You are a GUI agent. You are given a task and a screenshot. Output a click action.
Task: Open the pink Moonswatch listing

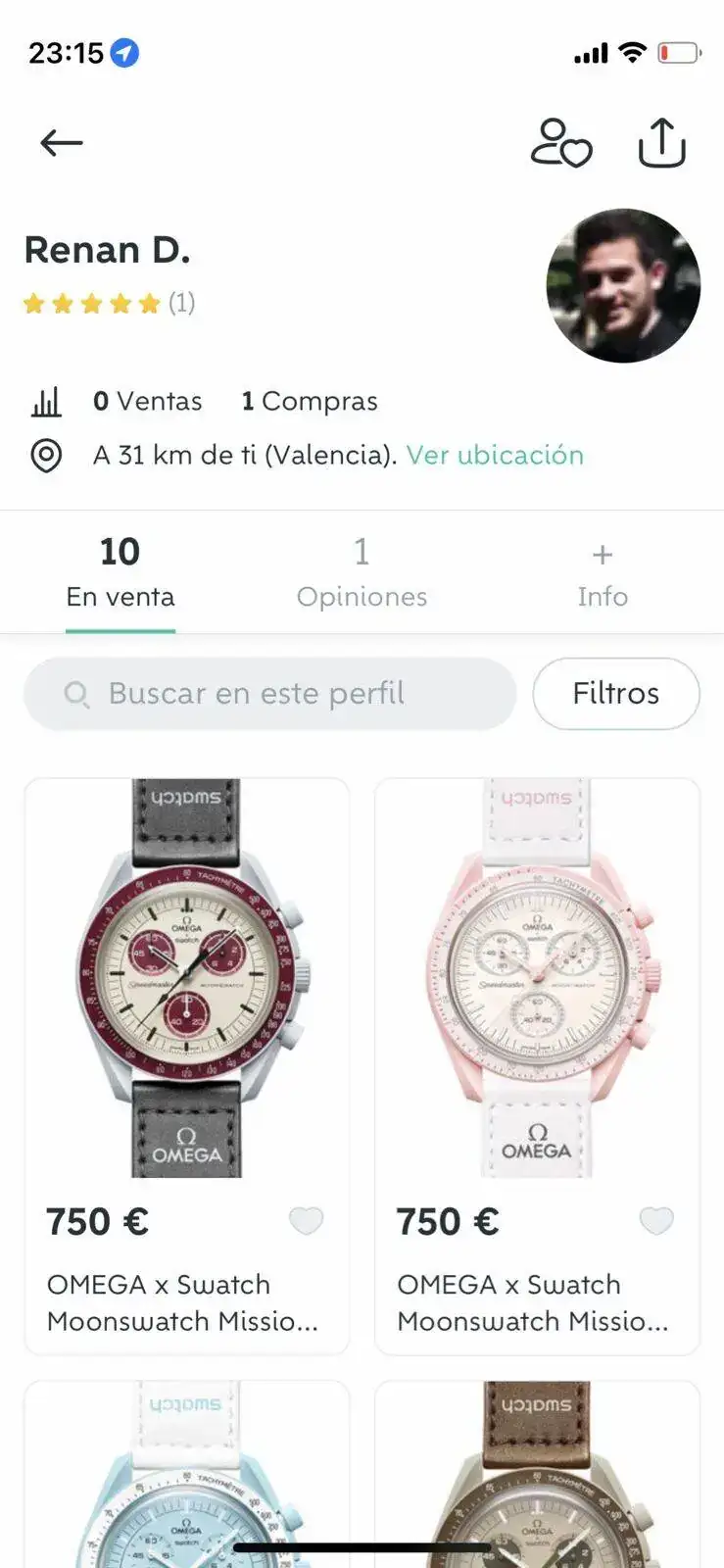point(537,980)
